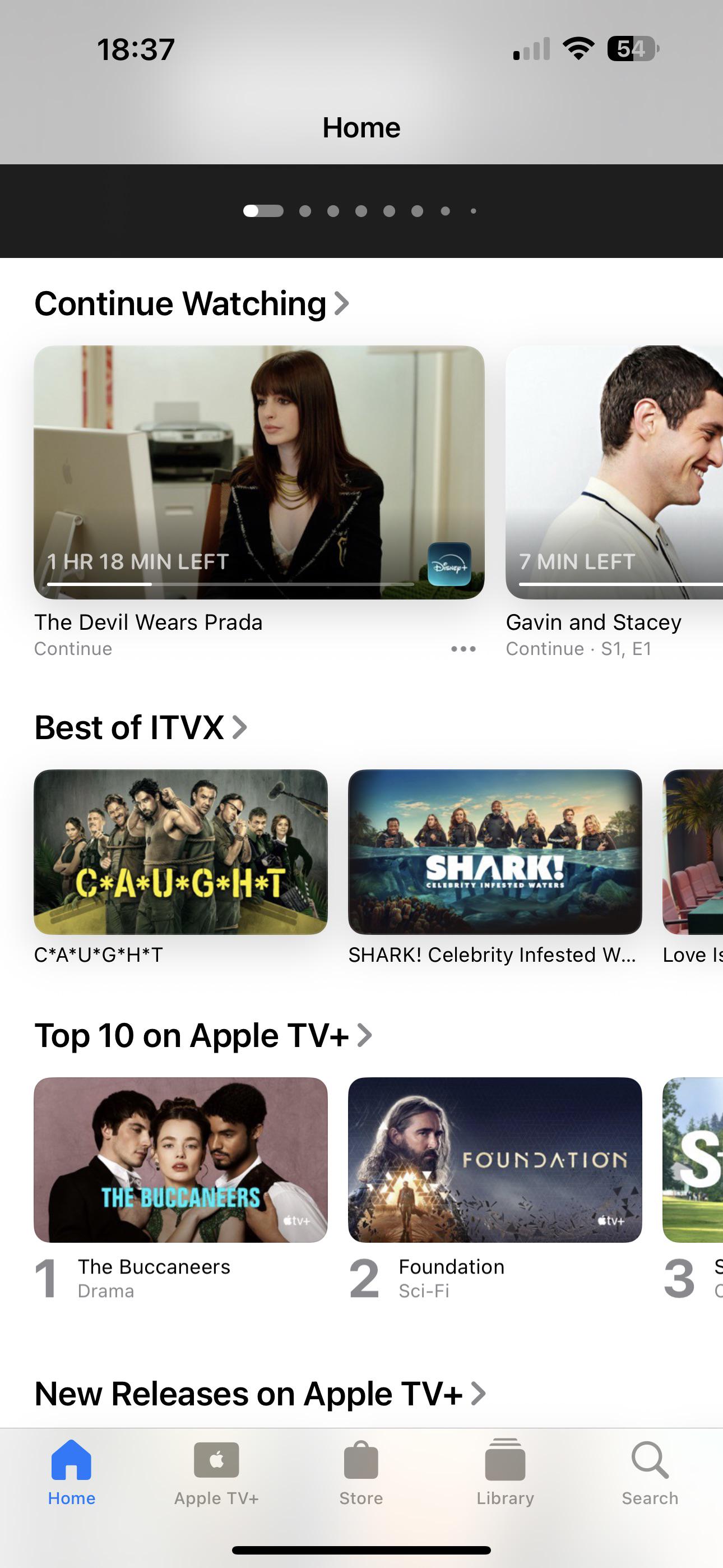Viewport: 723px width, 1568px height.
Task: Open the Search tab
Action: [650, 1473]
